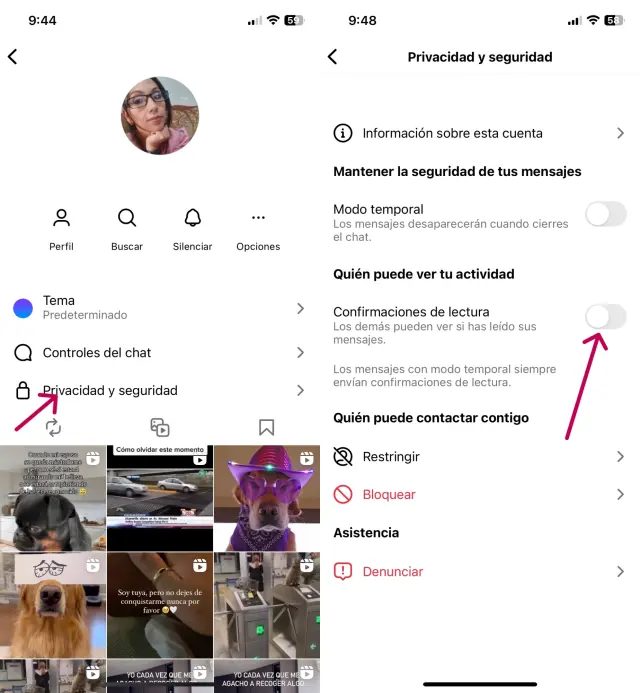Open the Restringir option
Image resolution: width=640 pixels, height=693 pixels.
[x=480, y=456]
